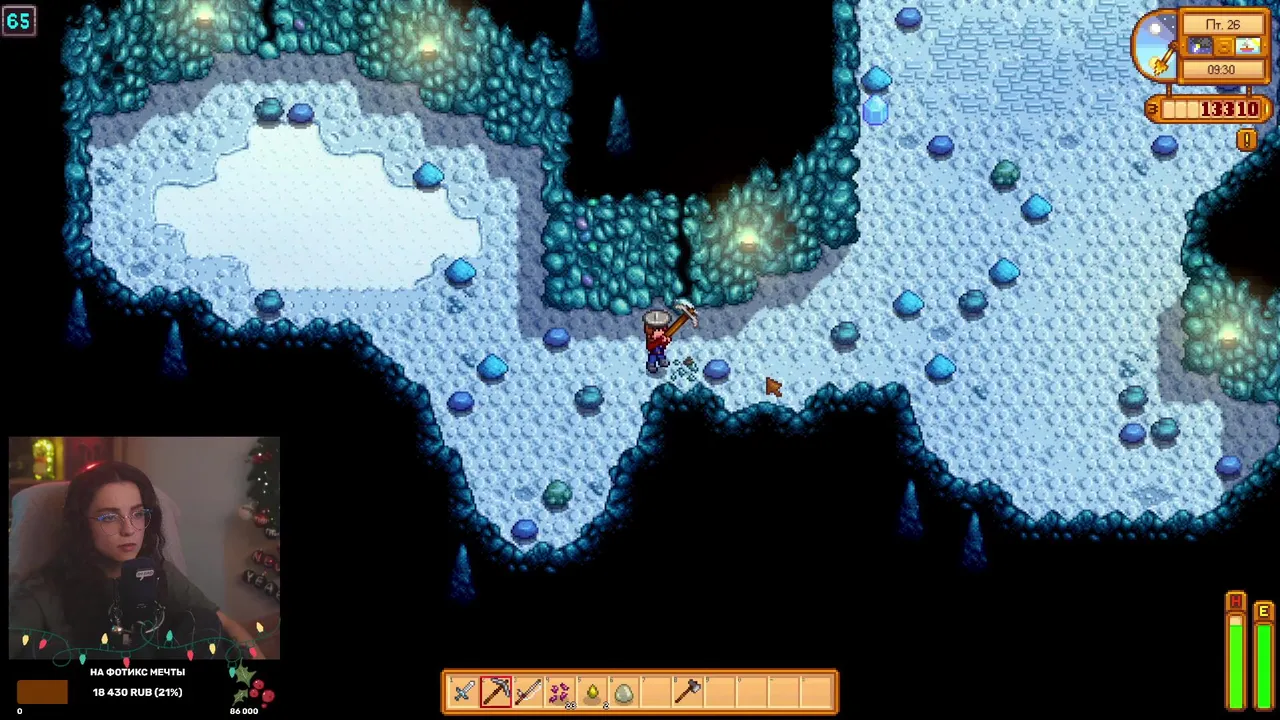
Task: Select the scythe in toolbar slot 3
Action: [x=528, y=692]
